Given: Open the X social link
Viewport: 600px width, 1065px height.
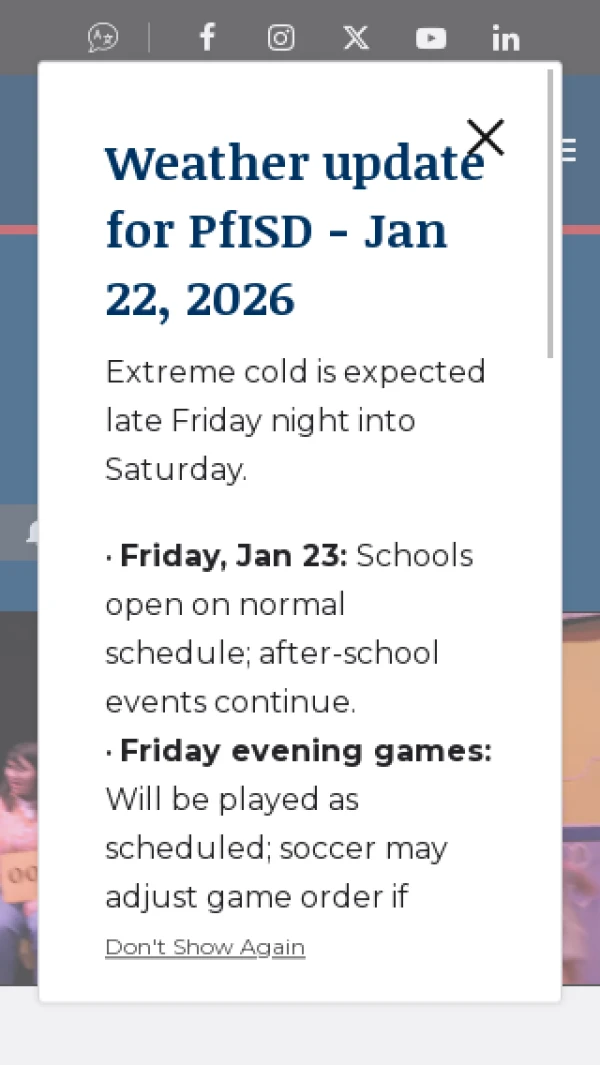Looking at the screenshot, I should [x=356, y=38].
